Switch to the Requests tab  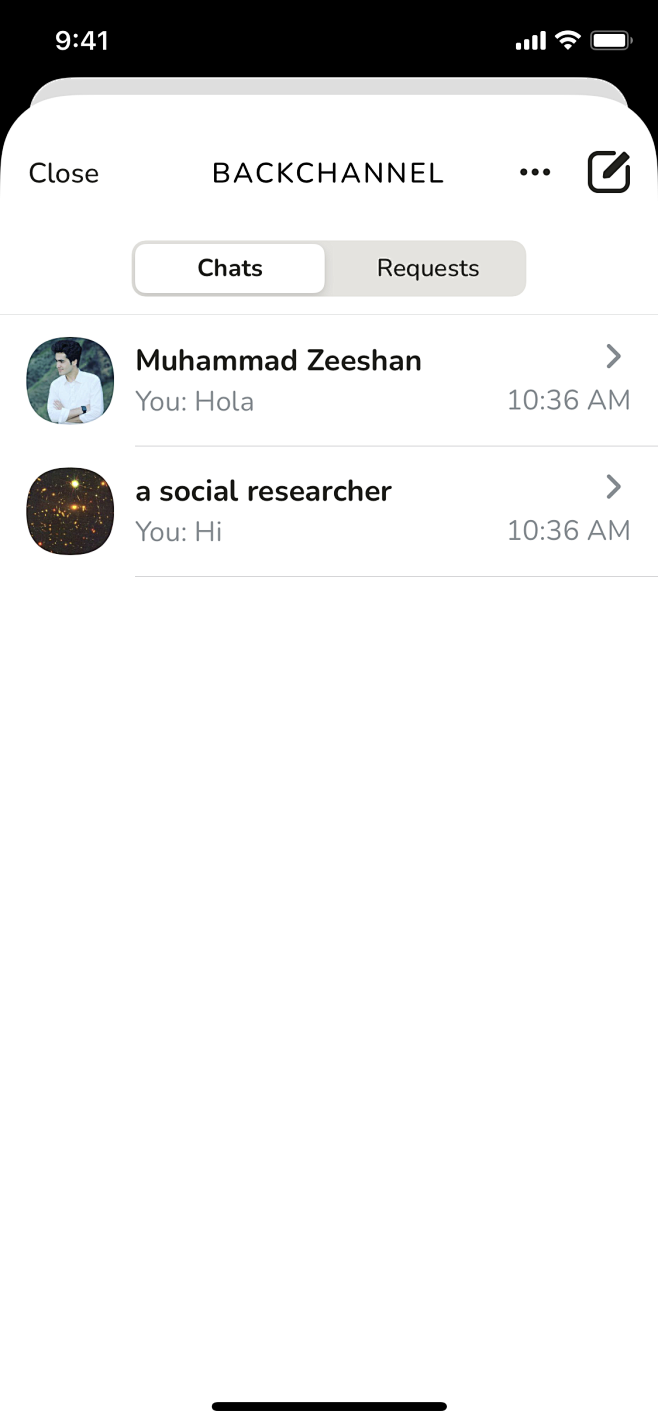427,268
